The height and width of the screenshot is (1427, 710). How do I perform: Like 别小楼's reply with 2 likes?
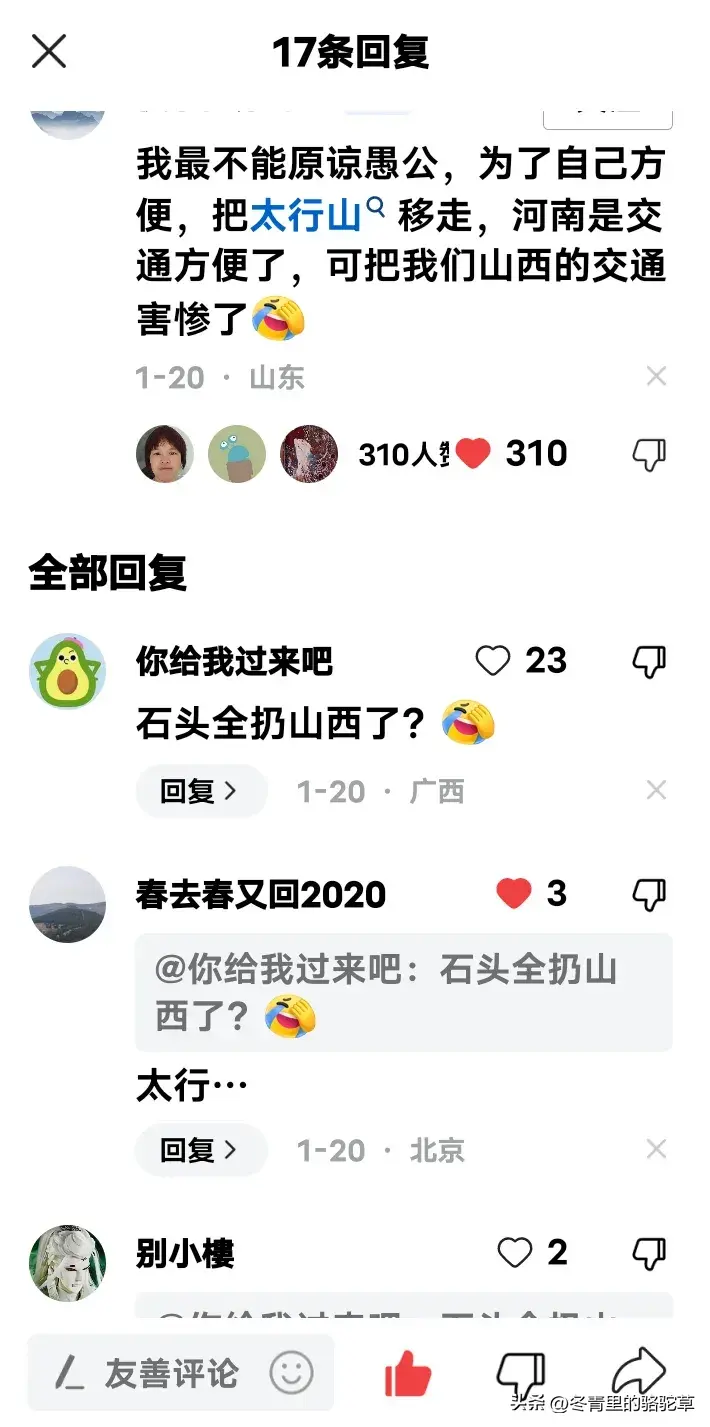(515, 1252)
